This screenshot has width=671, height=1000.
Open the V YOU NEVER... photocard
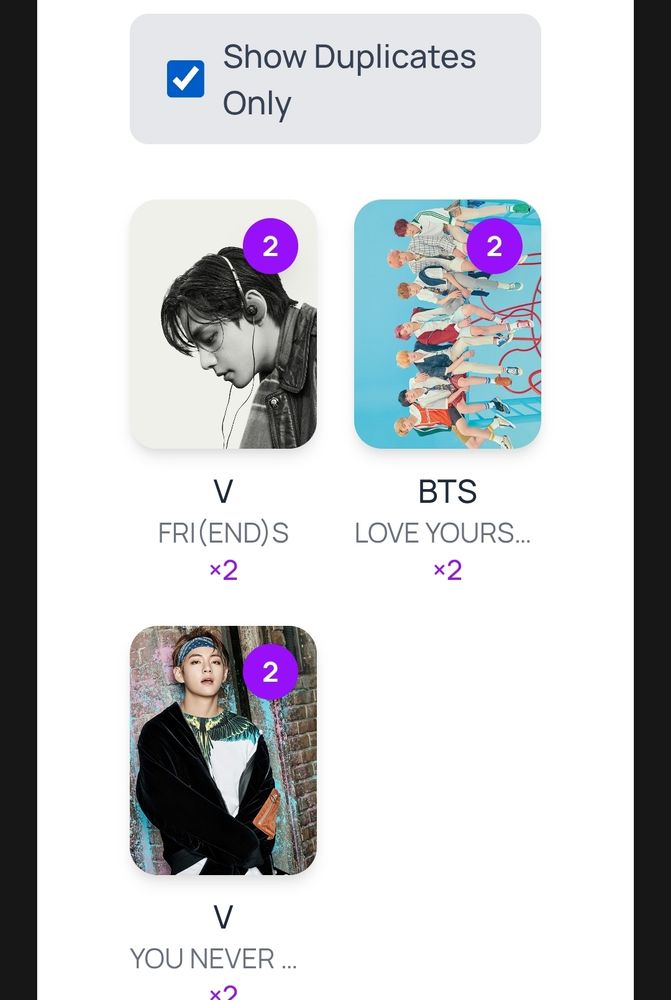pyautogui.click(x=223, y=750)
